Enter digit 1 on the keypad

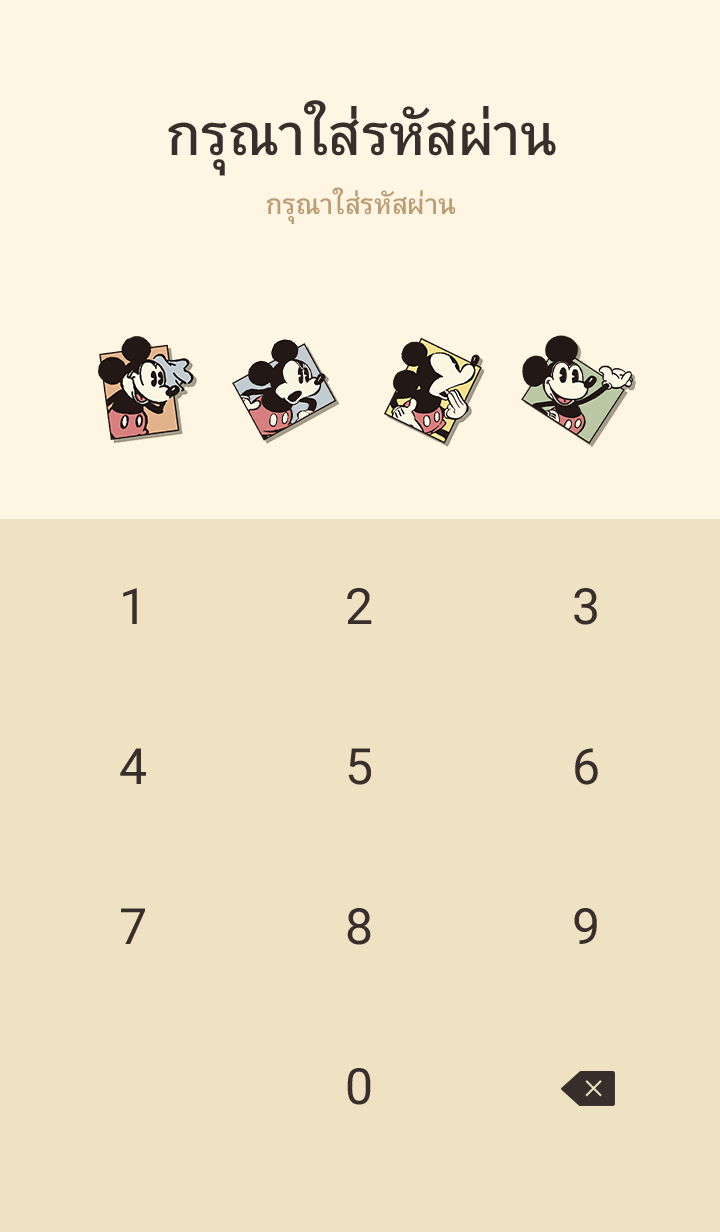pos(132,608)
